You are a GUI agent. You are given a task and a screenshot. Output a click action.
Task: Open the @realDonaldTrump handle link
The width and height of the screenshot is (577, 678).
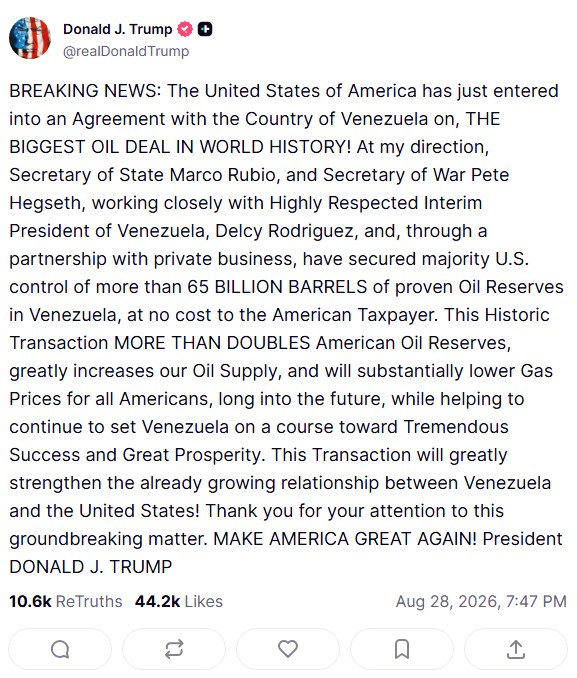[126, 51]
